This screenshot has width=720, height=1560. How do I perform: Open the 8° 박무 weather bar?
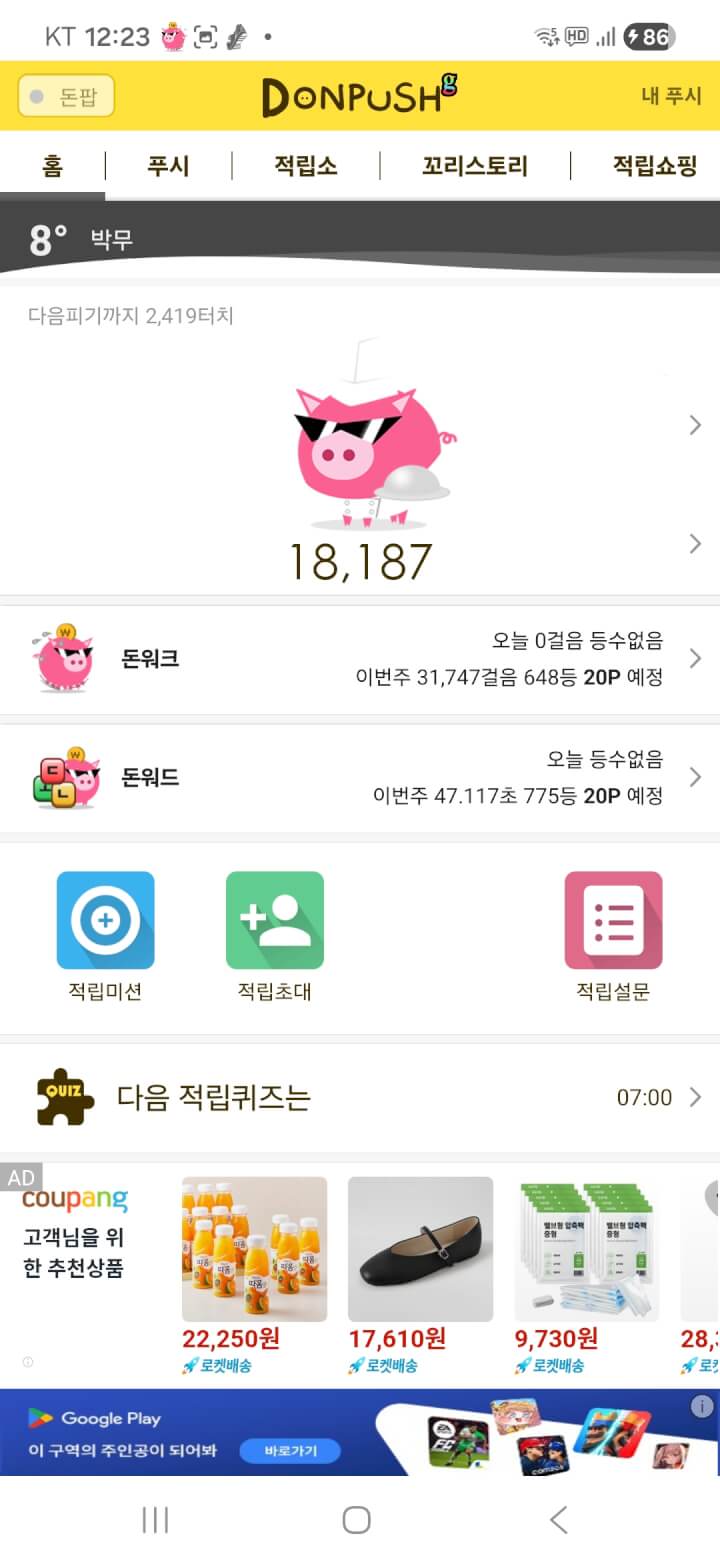(360, 240)
